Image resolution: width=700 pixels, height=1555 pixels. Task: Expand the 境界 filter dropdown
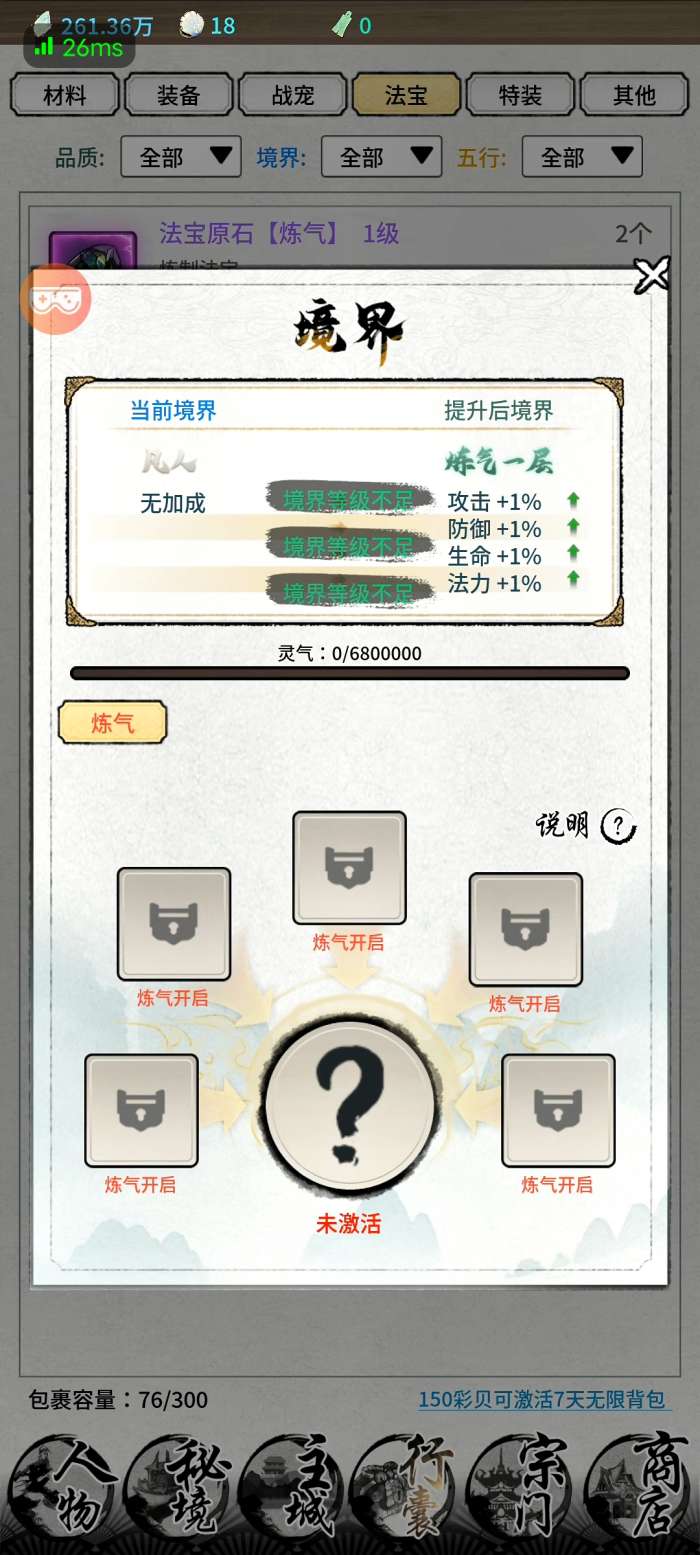381,157
